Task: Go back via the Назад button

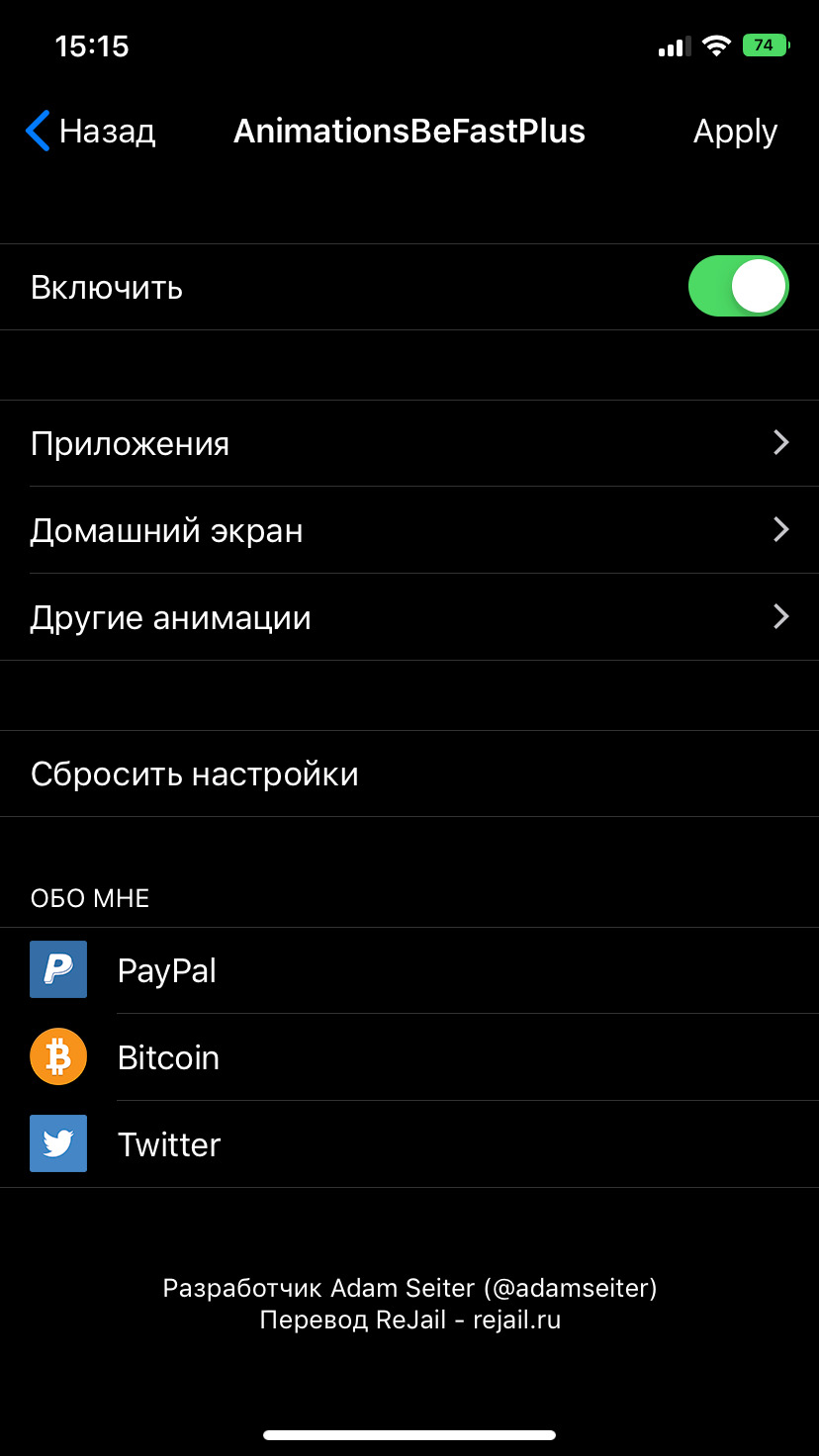Action: pos(90,131)
